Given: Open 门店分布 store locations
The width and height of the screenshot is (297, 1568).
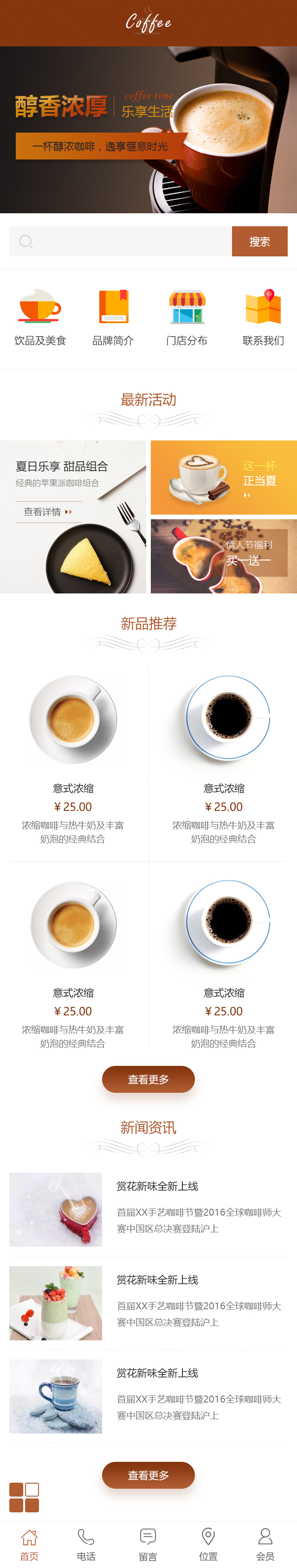Looking at the screenshot, I should (x=187, y=318).
